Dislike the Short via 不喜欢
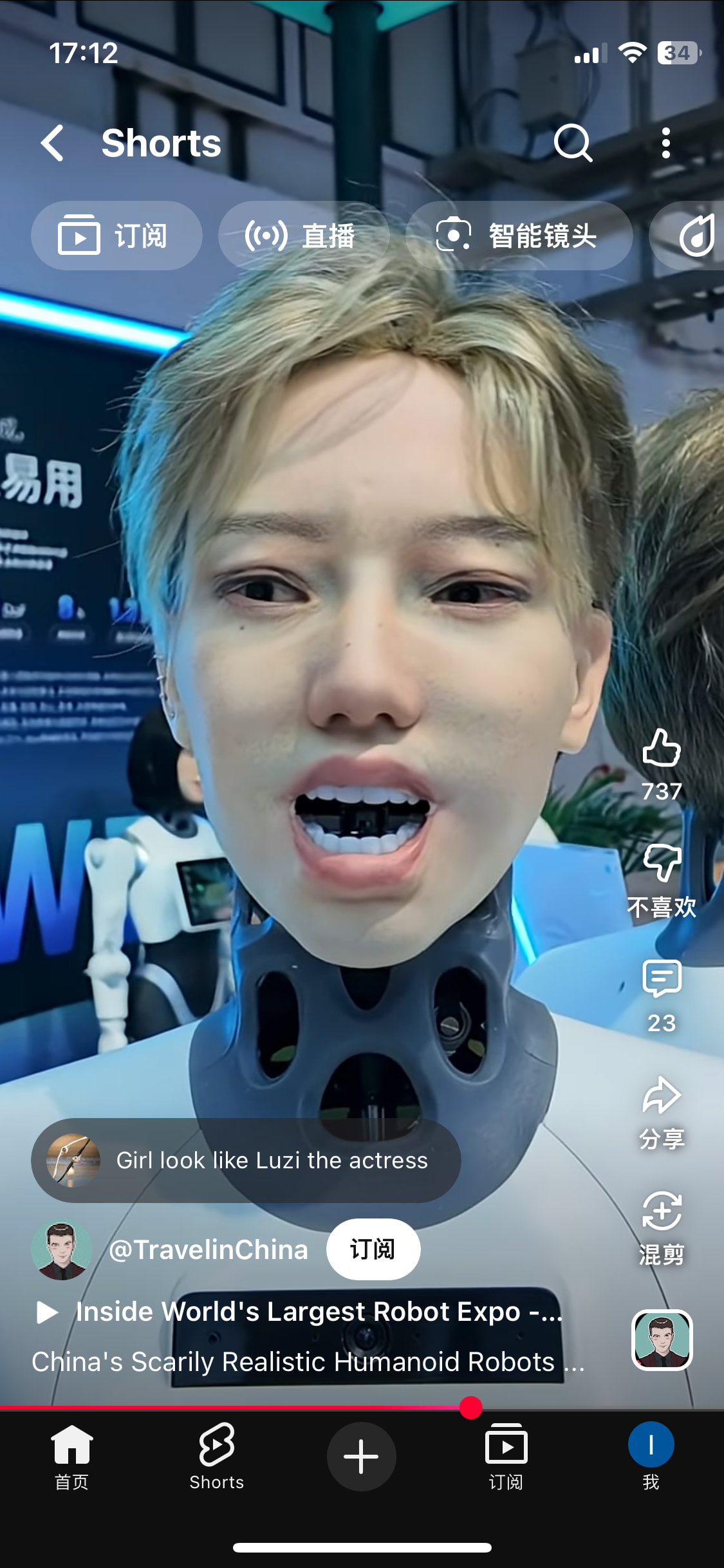This screenshot has height=1568, width=724. tap(662, 881)
